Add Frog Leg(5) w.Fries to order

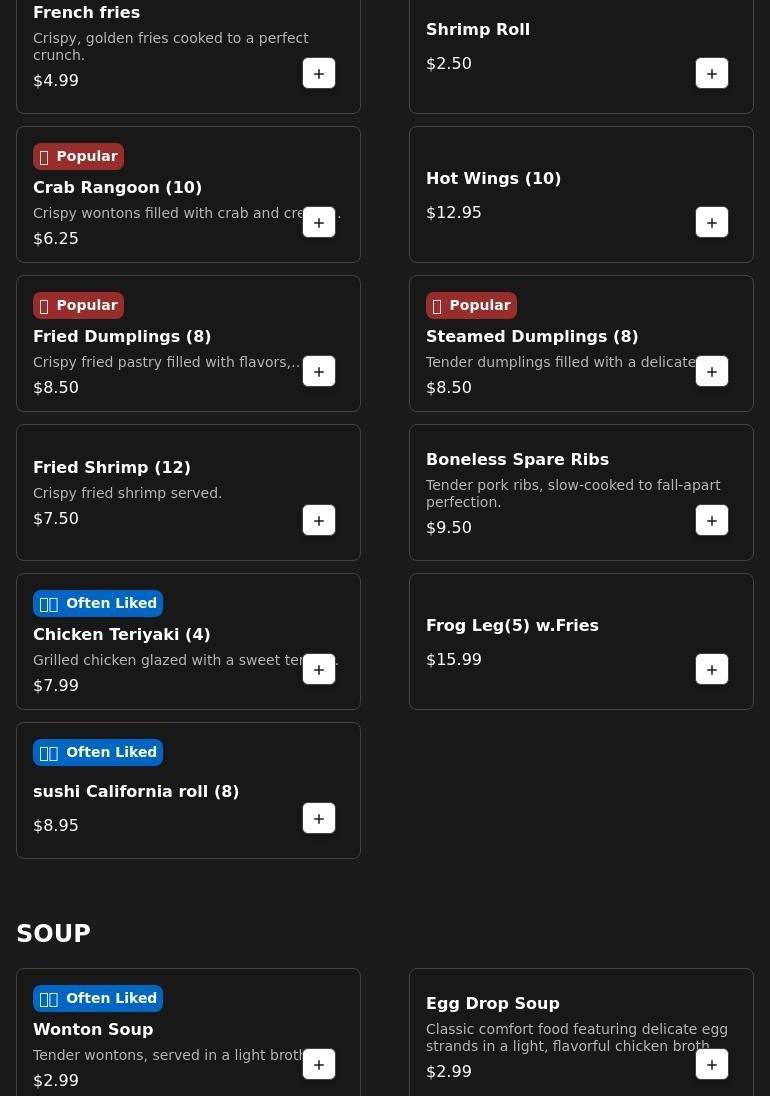[x=712, y=669]
